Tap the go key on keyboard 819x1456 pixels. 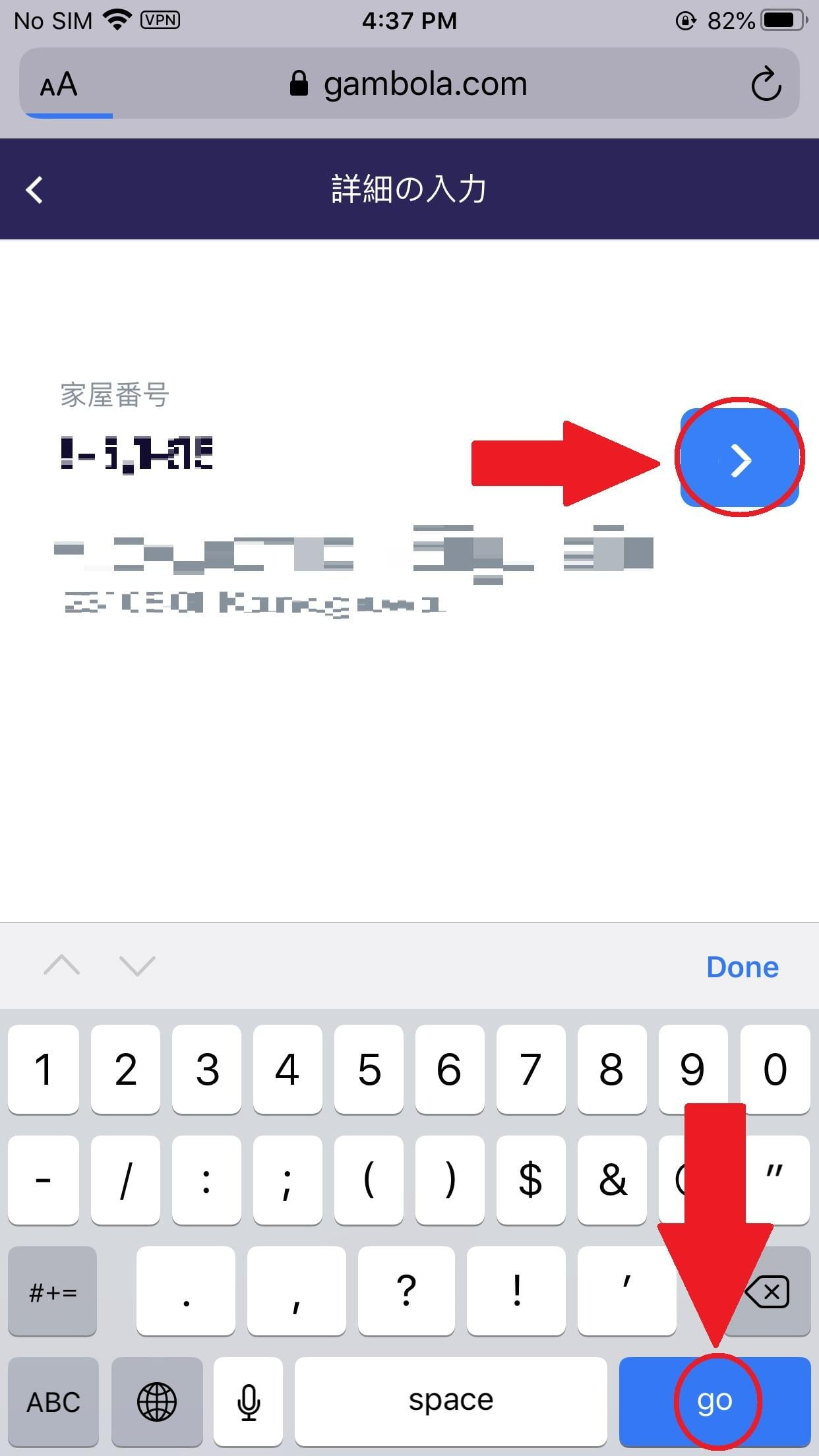click(x=714, y=1401)
